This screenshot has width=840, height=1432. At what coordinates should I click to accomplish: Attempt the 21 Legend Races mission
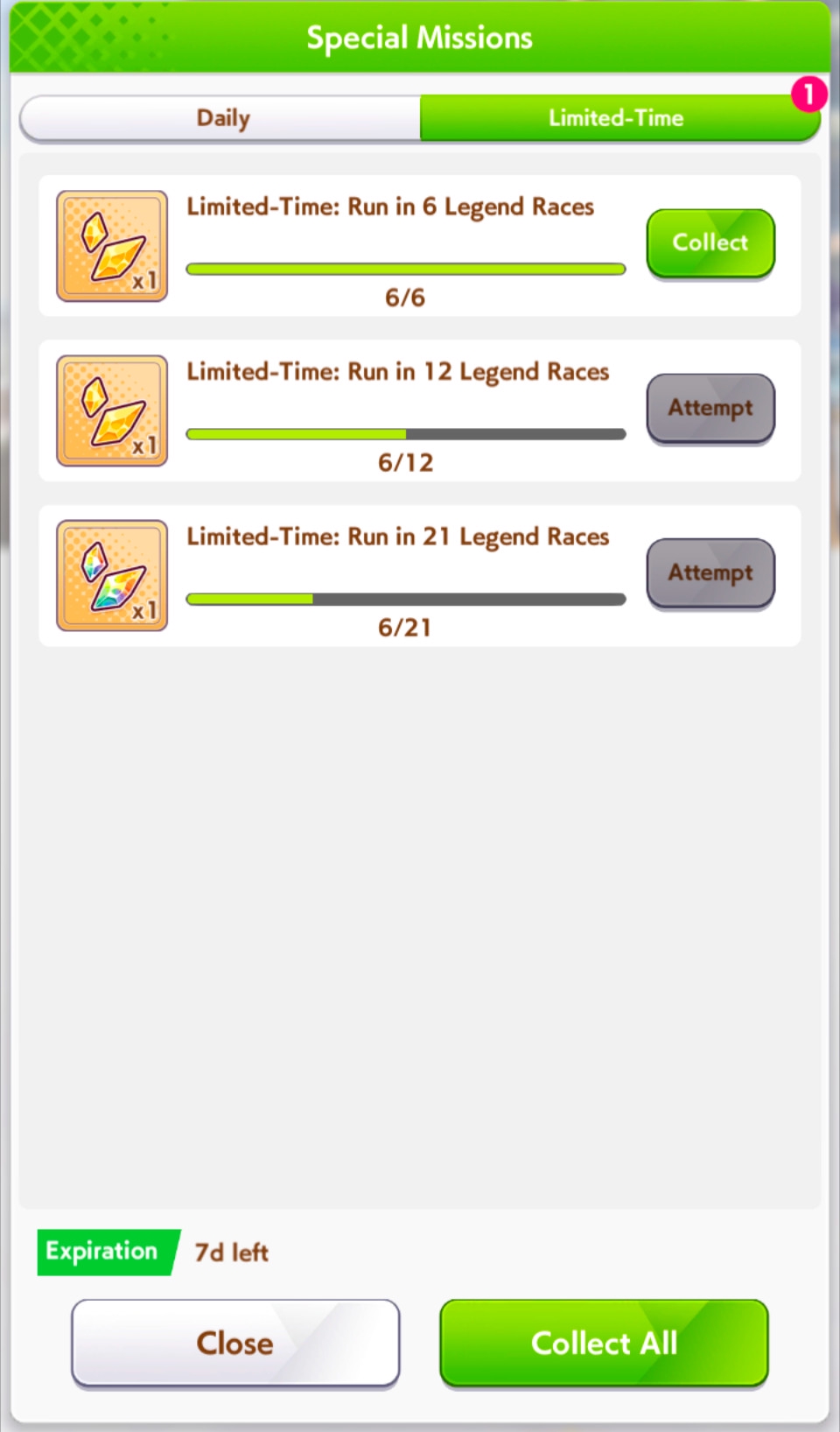710,572
